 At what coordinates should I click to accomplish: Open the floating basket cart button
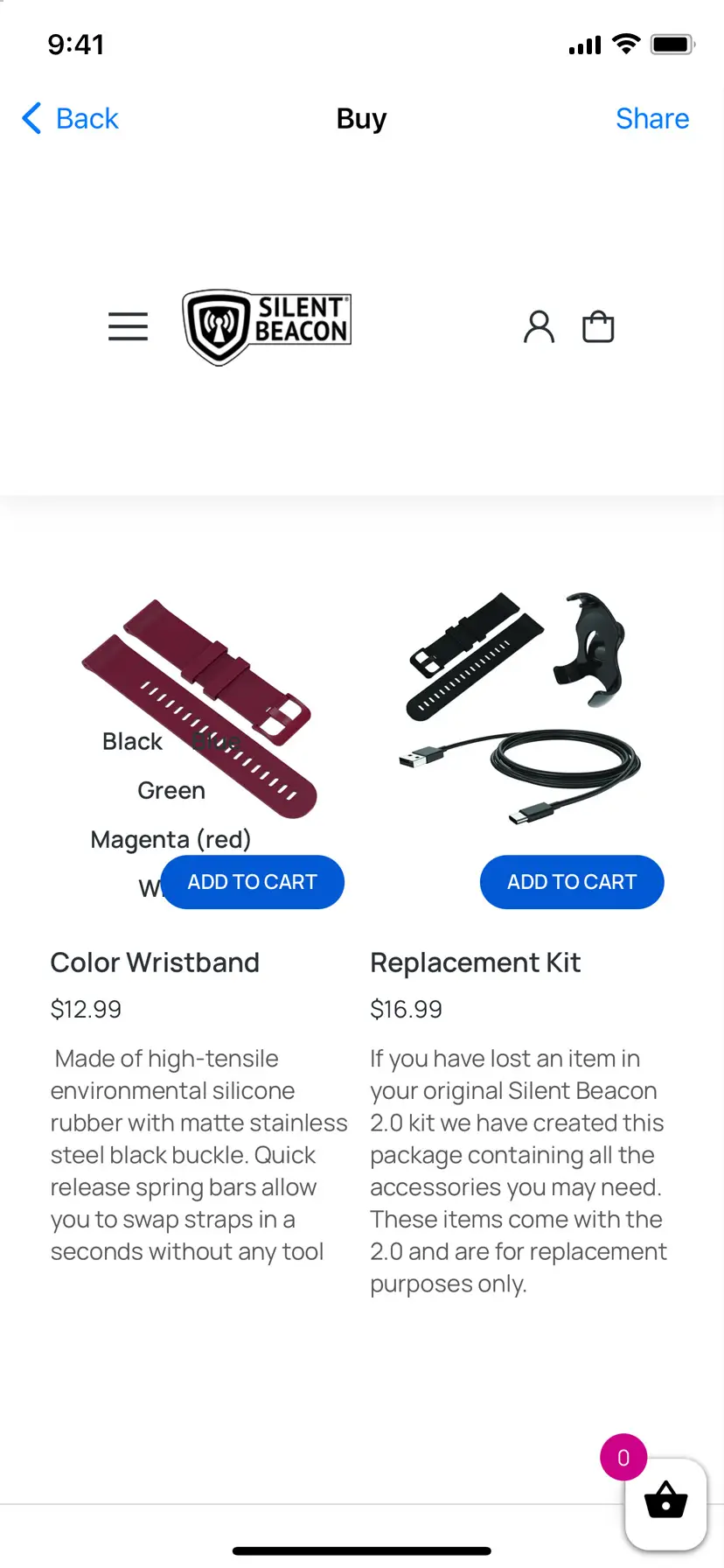(665, 1503)
